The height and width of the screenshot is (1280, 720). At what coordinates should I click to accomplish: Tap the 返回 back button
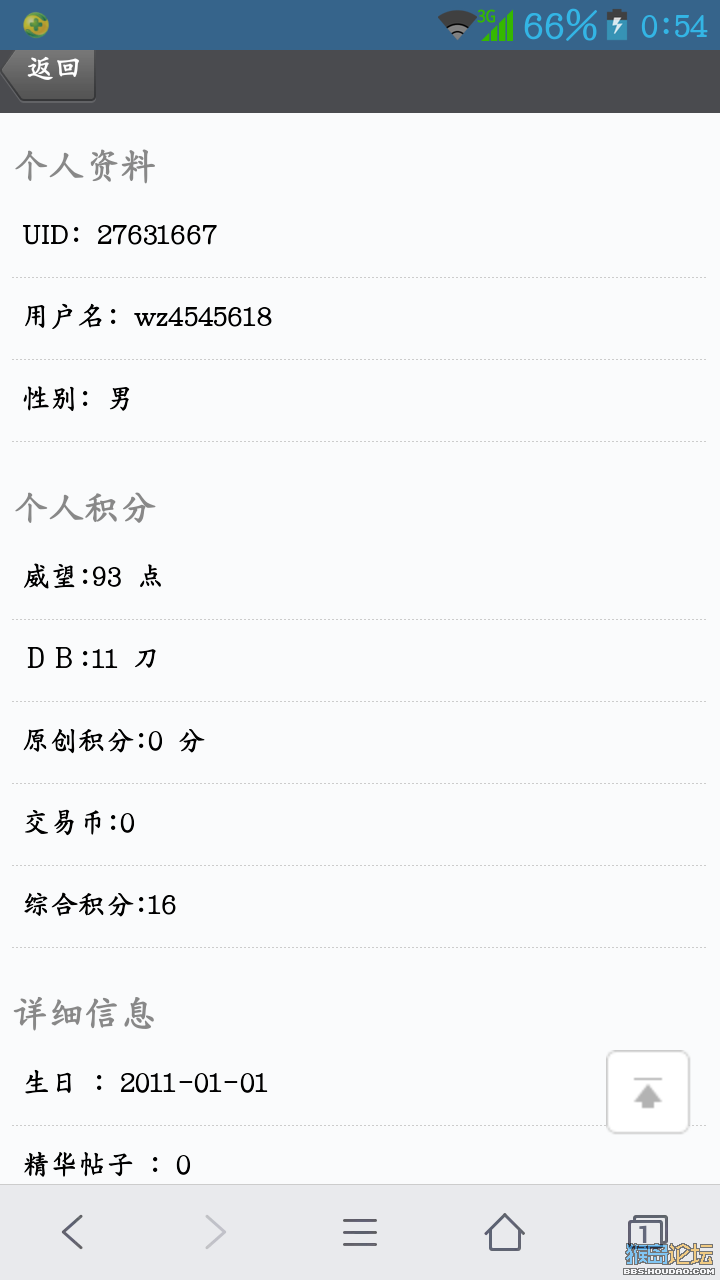pyautogui.click(x=49, y=74)
